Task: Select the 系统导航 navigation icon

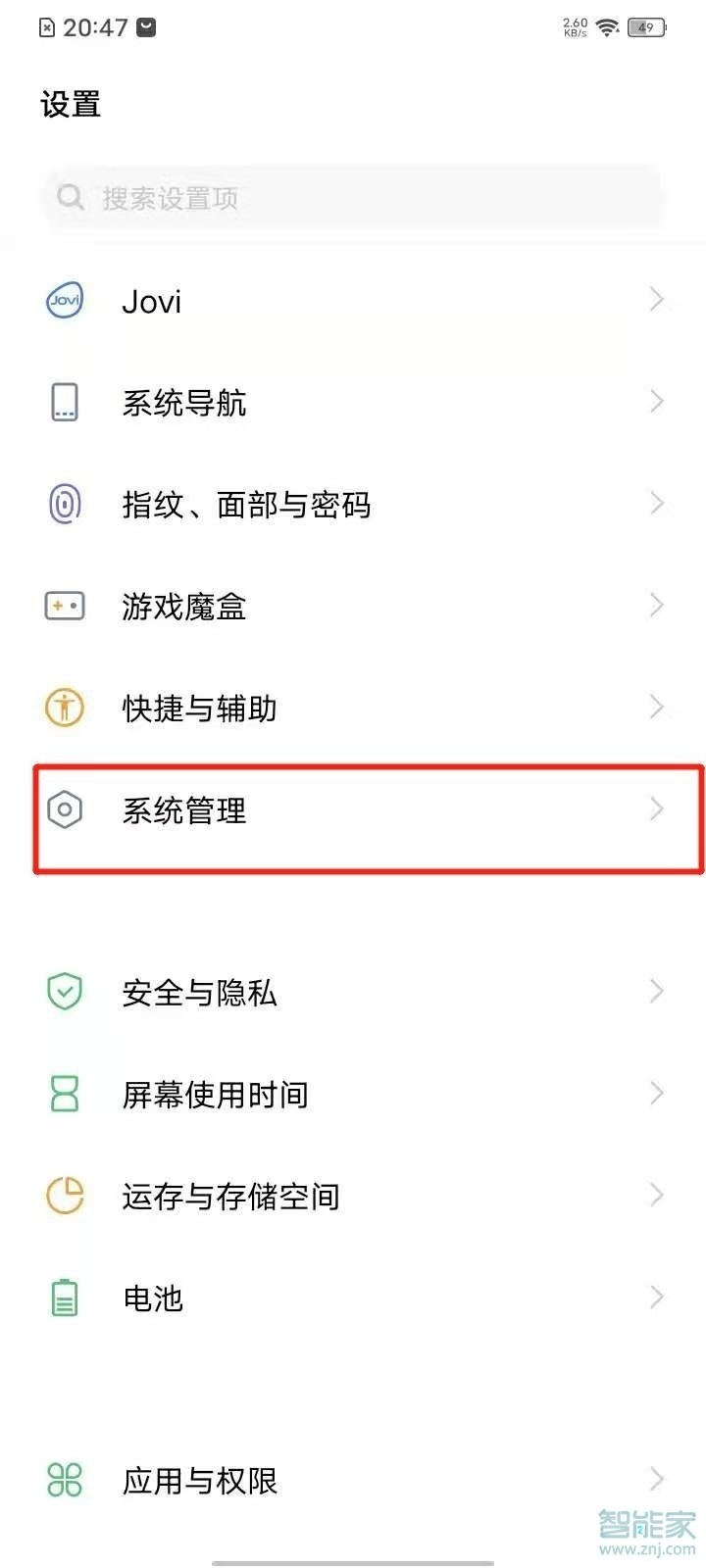Action: point(64,402)
